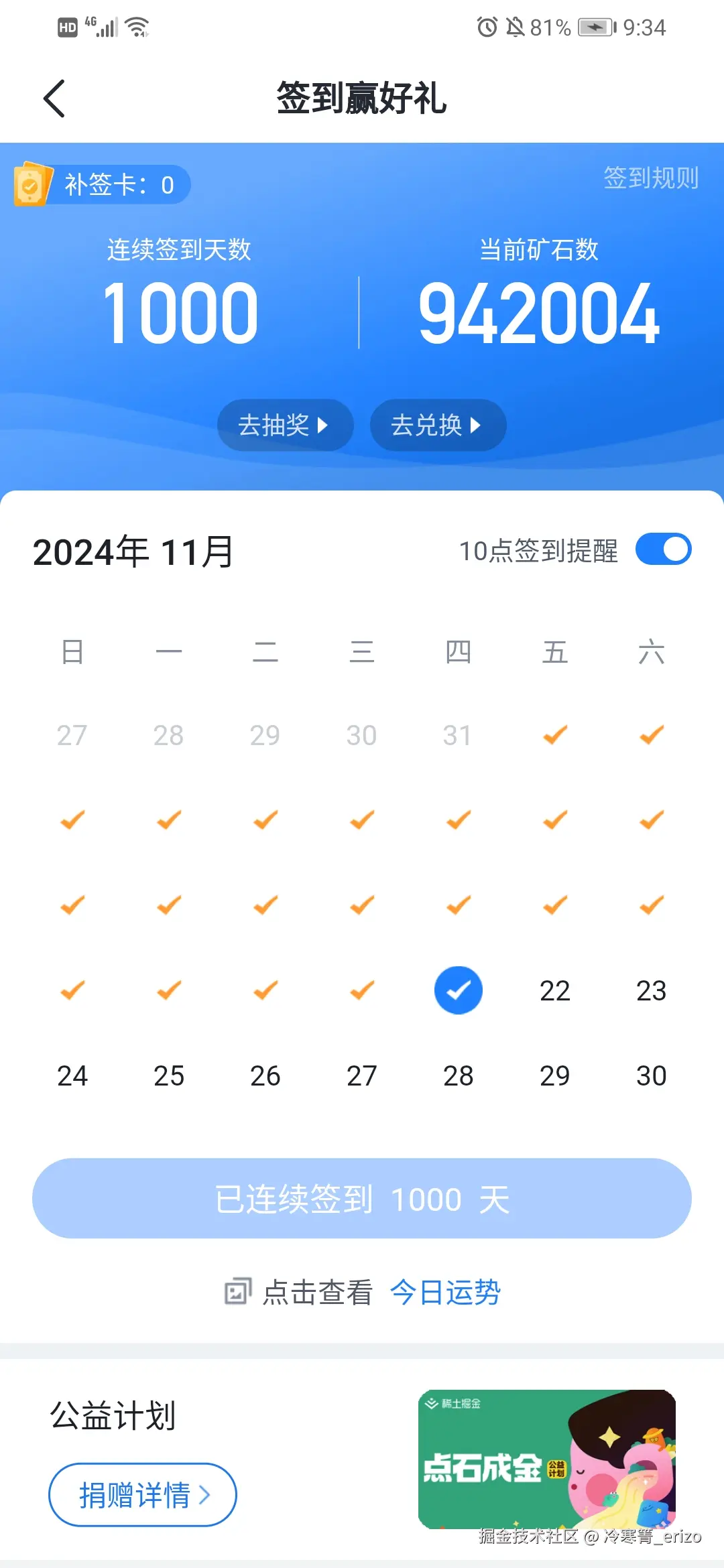Image resolution: width=724 pixels, height=1568 pixels.
Task: Open 今日运势 via the fortune card icon
Action: point(239,1291)
